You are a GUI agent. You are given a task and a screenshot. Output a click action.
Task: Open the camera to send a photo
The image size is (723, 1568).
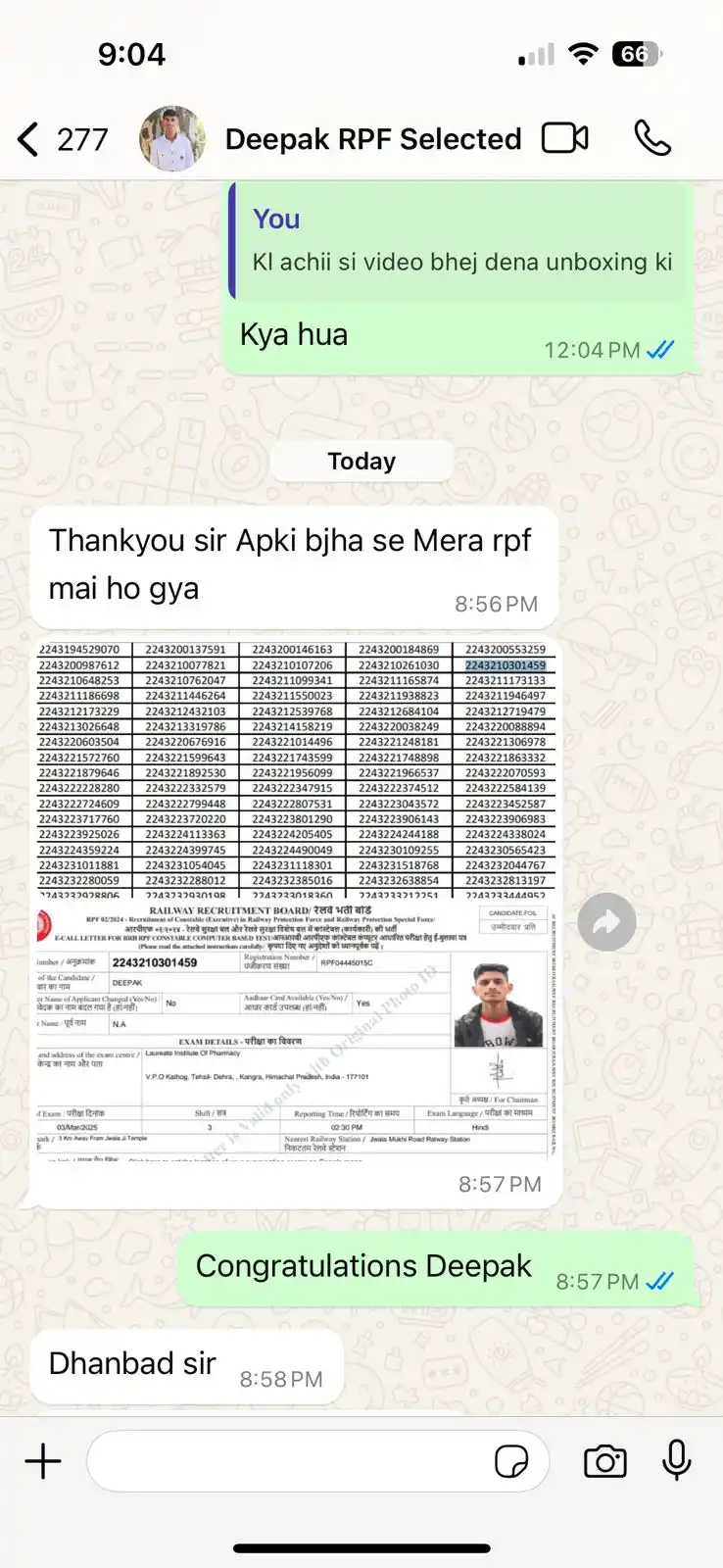click(x=605, y=1461)
